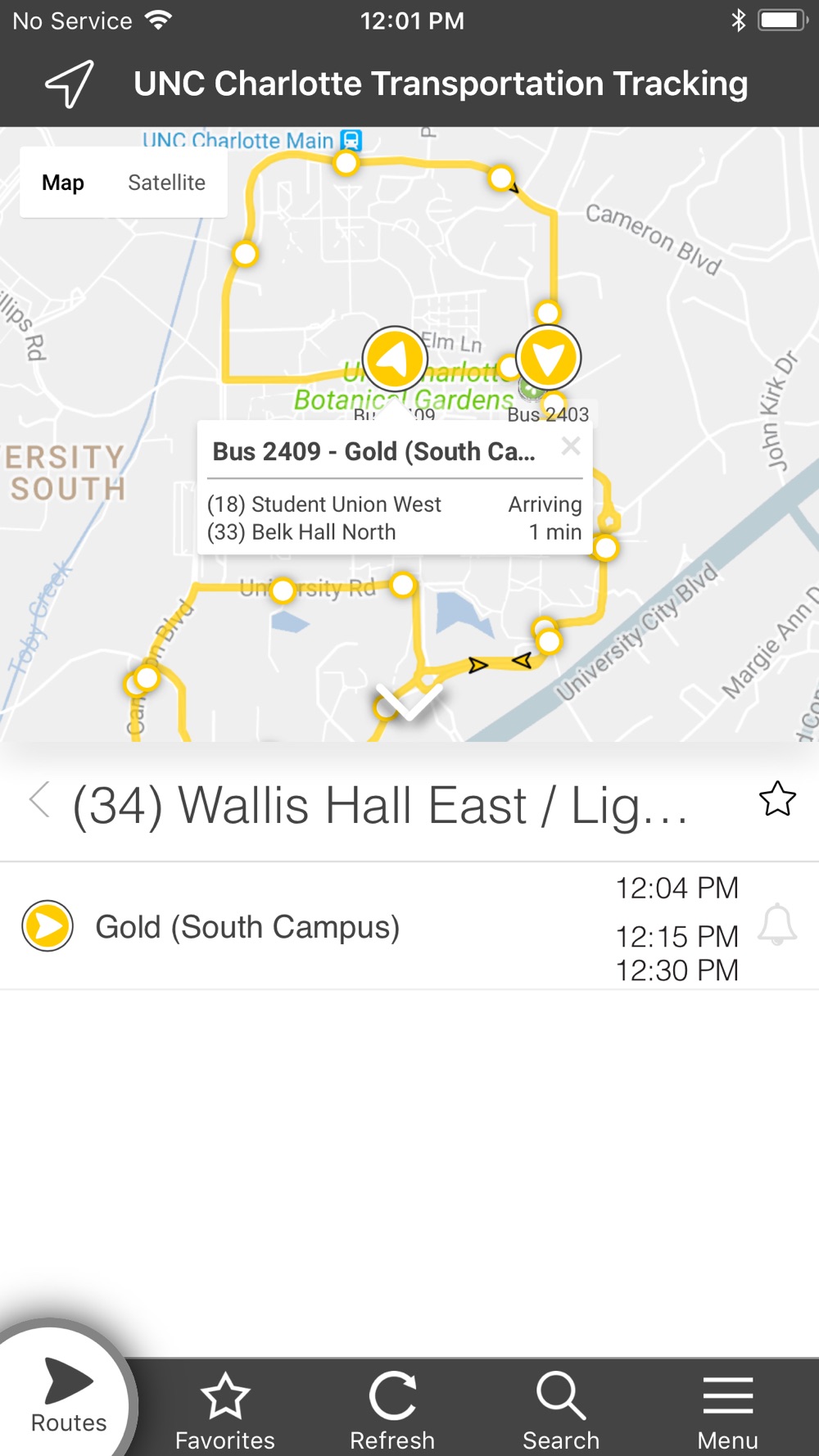Open Gold (South Campus) route row
This screenshot has width=819, height=1456.
pos(409,926)
